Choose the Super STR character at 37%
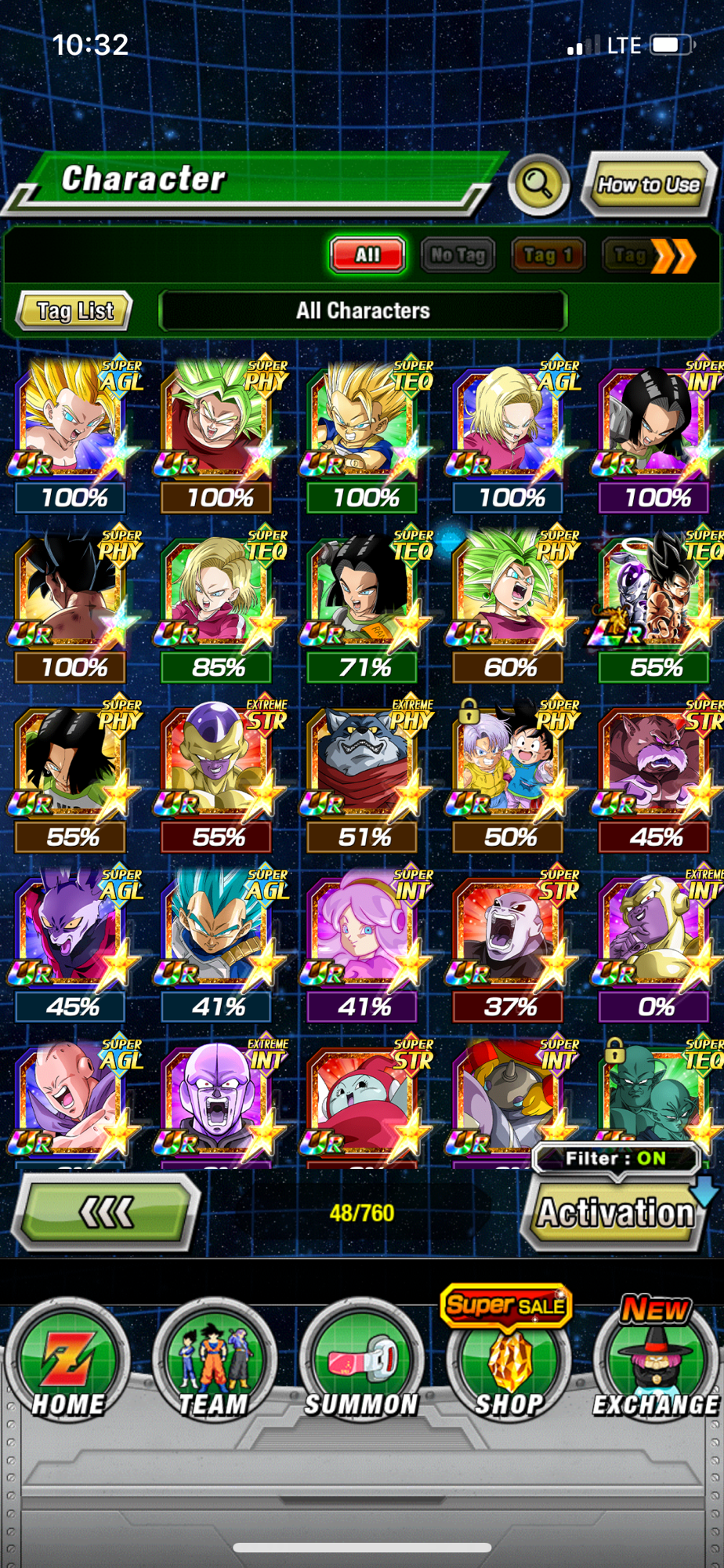The image size is (724, 1568). 508,935
